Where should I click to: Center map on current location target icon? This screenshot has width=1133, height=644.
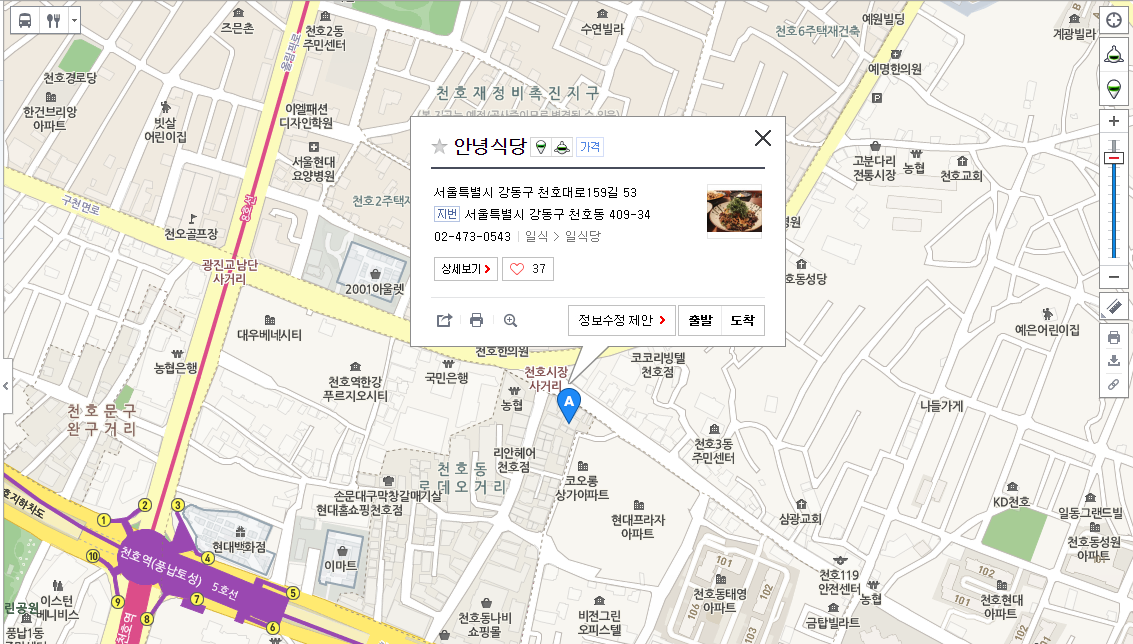coord(1113,21)
